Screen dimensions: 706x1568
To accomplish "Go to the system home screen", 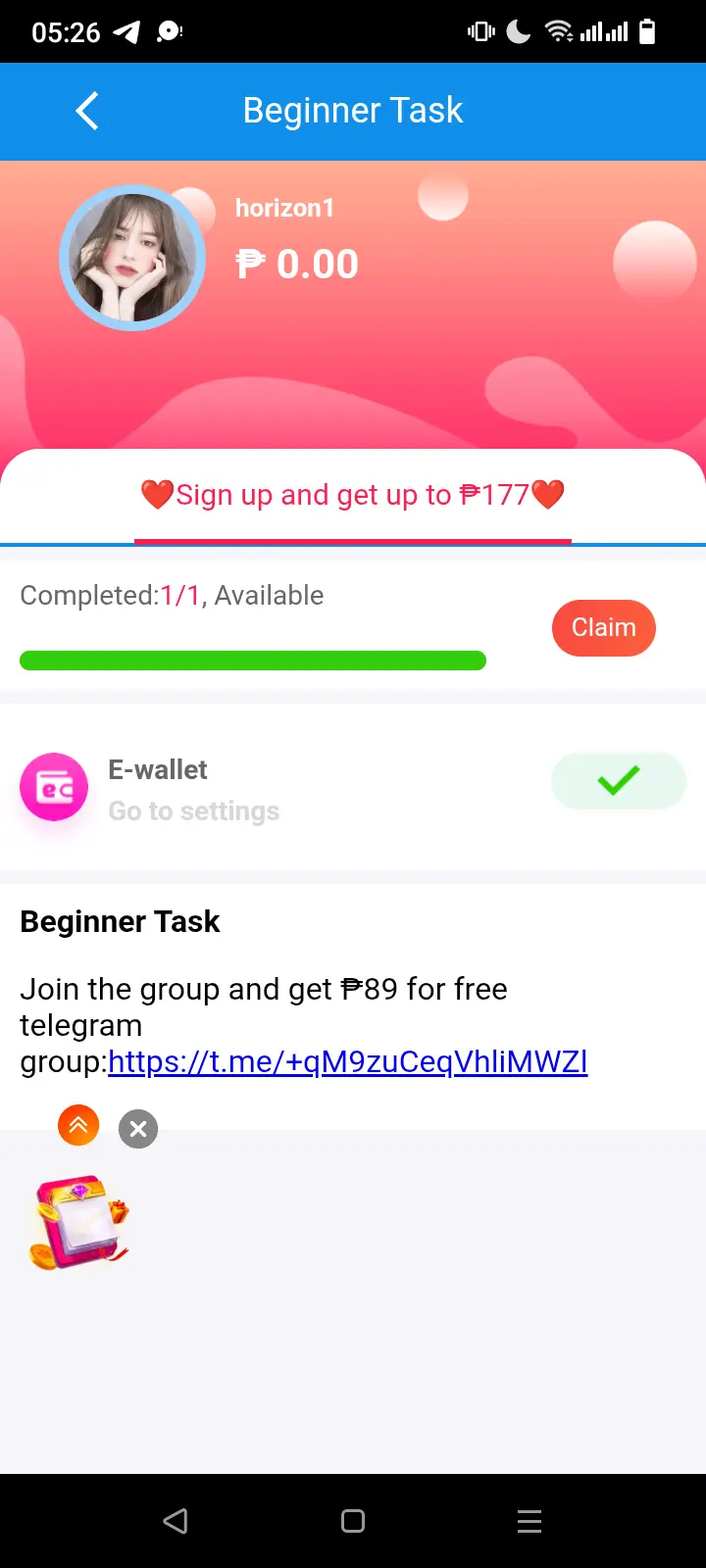I will click(x=353, y=1521).
